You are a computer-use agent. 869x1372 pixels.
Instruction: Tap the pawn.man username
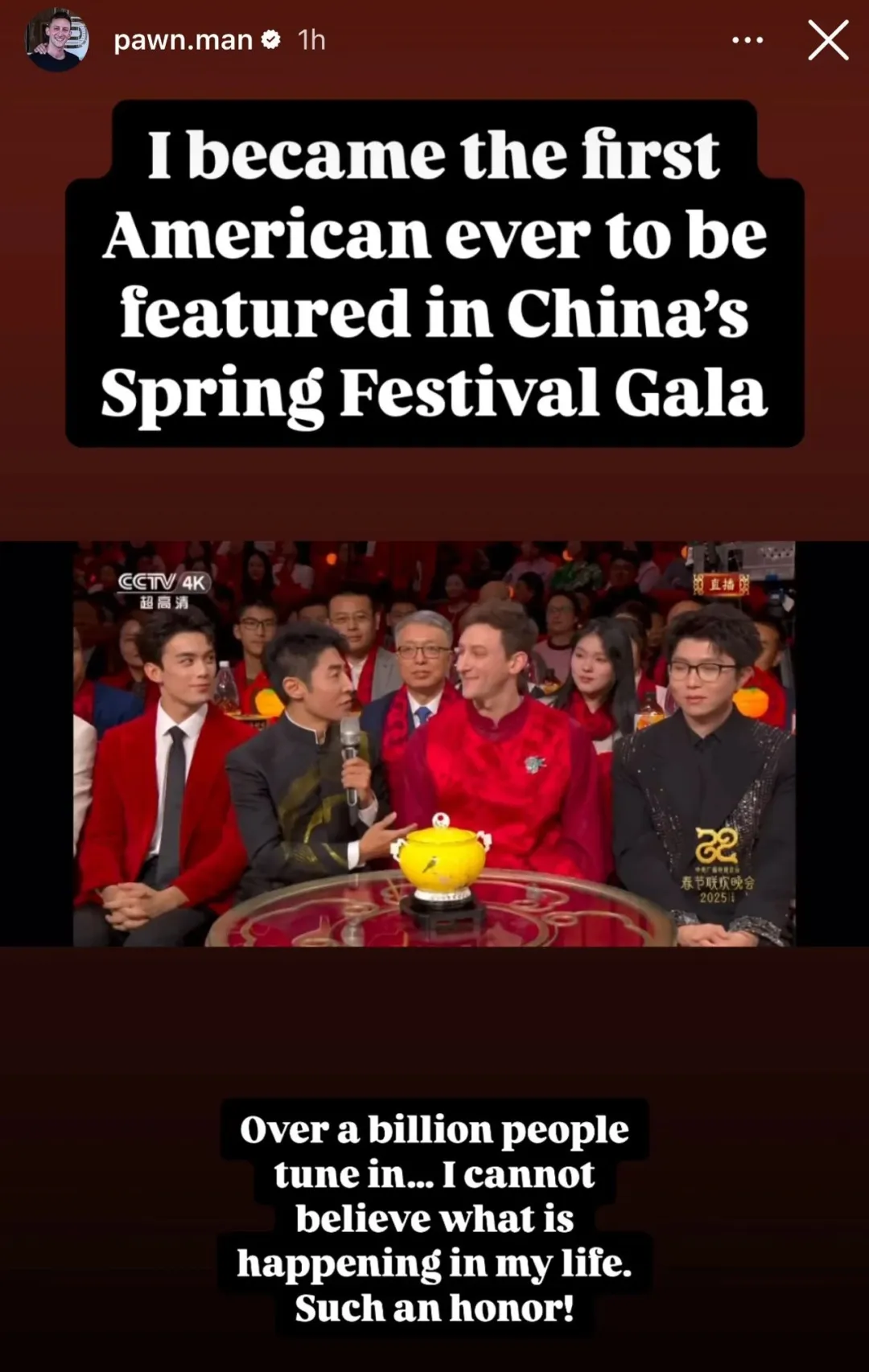[183, 40]
